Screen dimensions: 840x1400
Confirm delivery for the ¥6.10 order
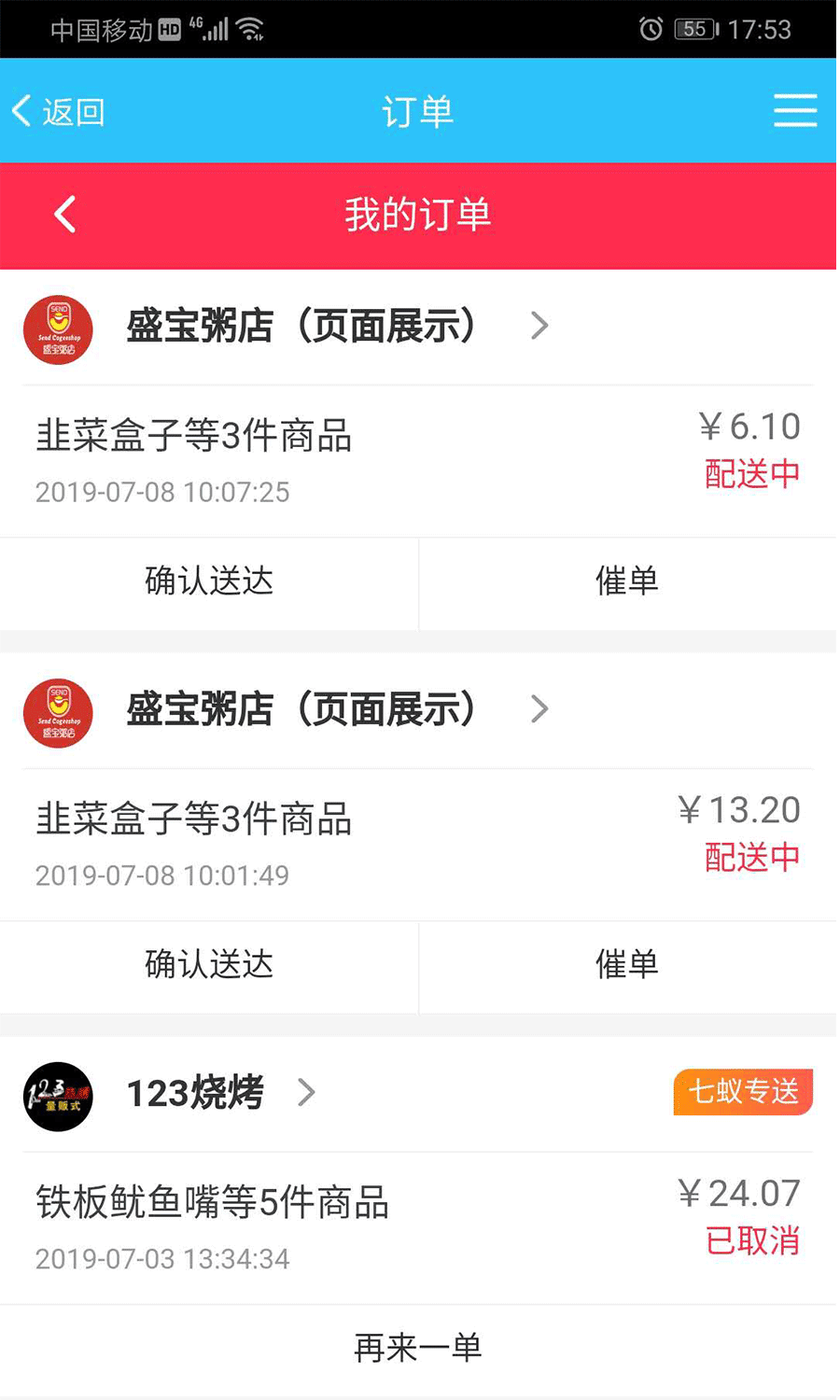click(x=209, y=581)
